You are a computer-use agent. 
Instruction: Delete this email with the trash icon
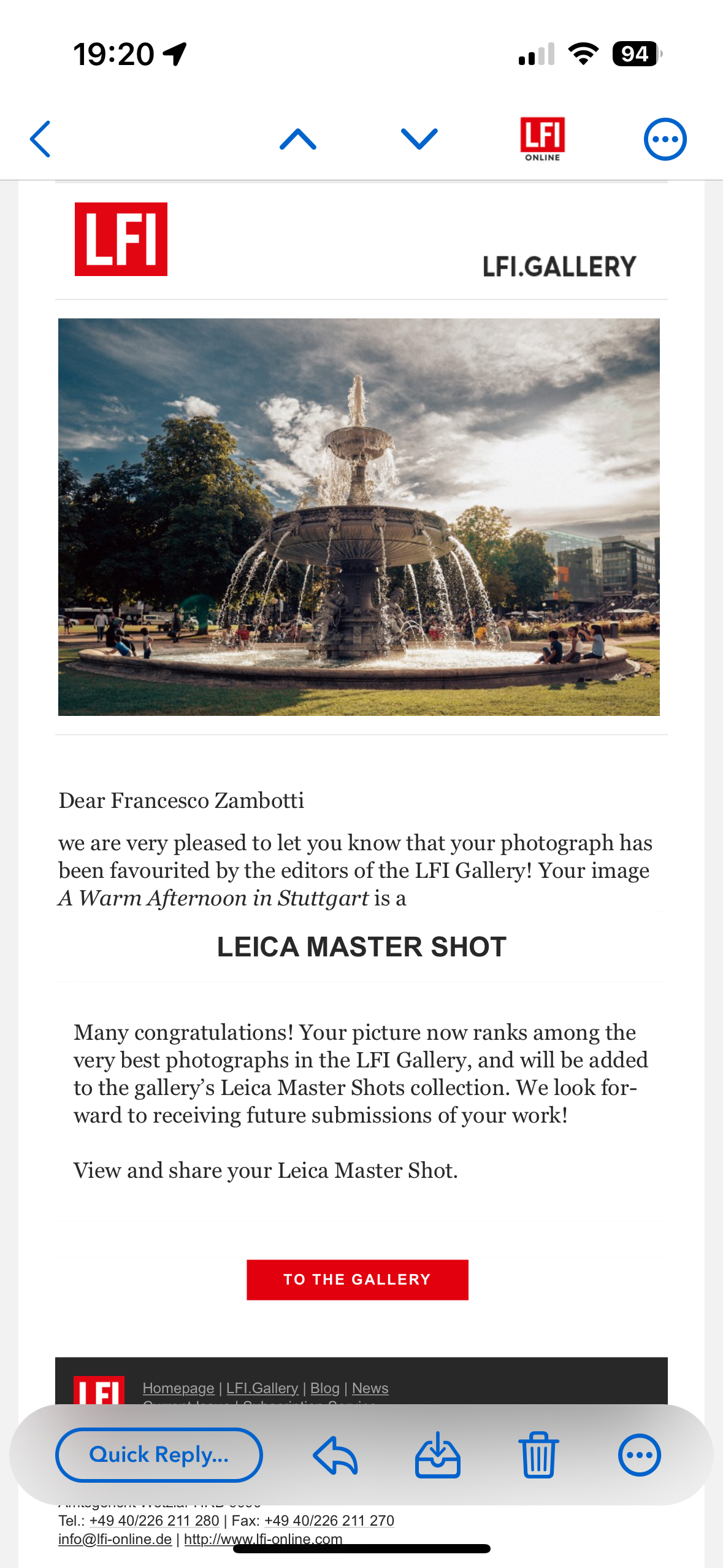(539, 1455)
